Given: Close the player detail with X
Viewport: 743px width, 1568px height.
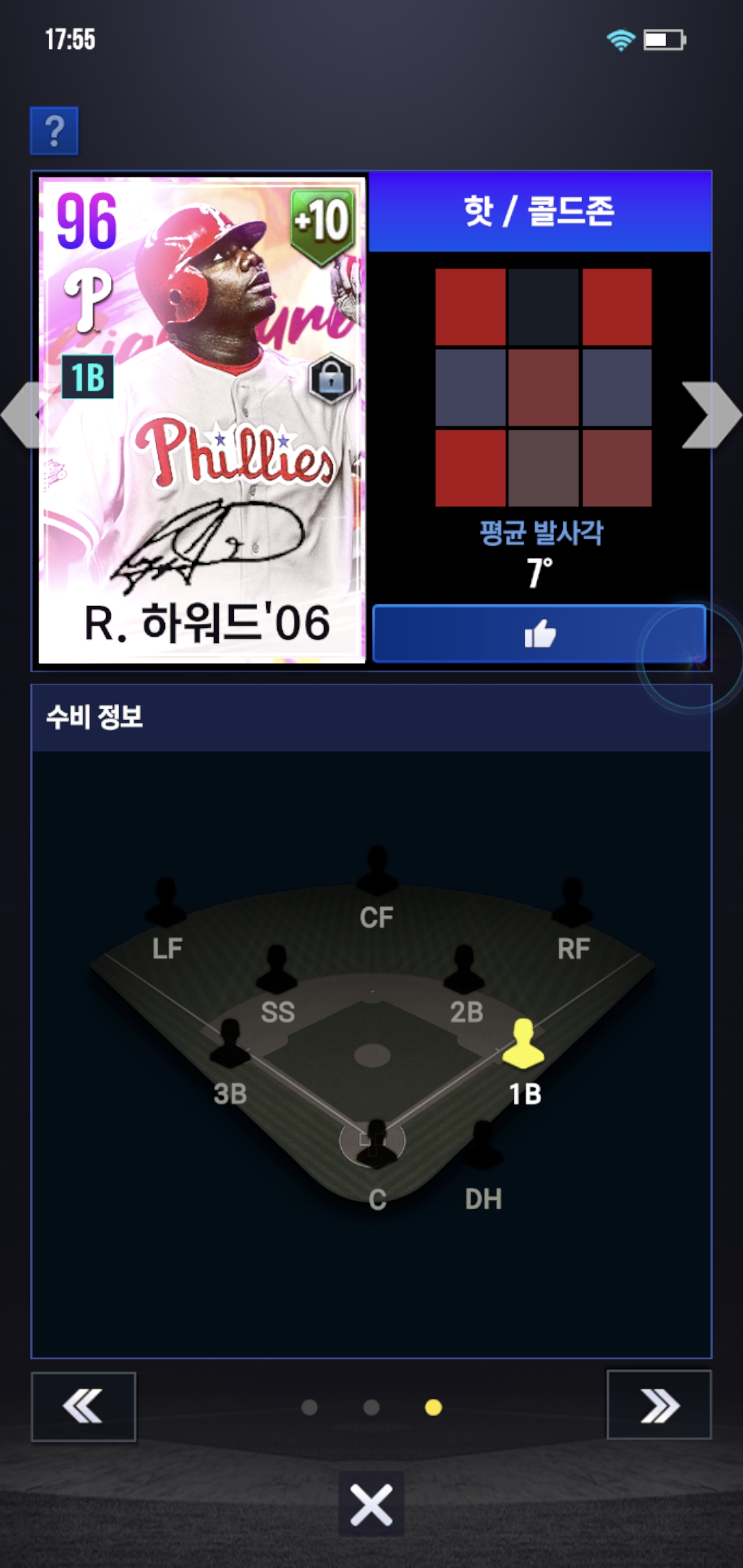Looking at the screenshot, I should pyautogui.click(x=371, y=1504).
